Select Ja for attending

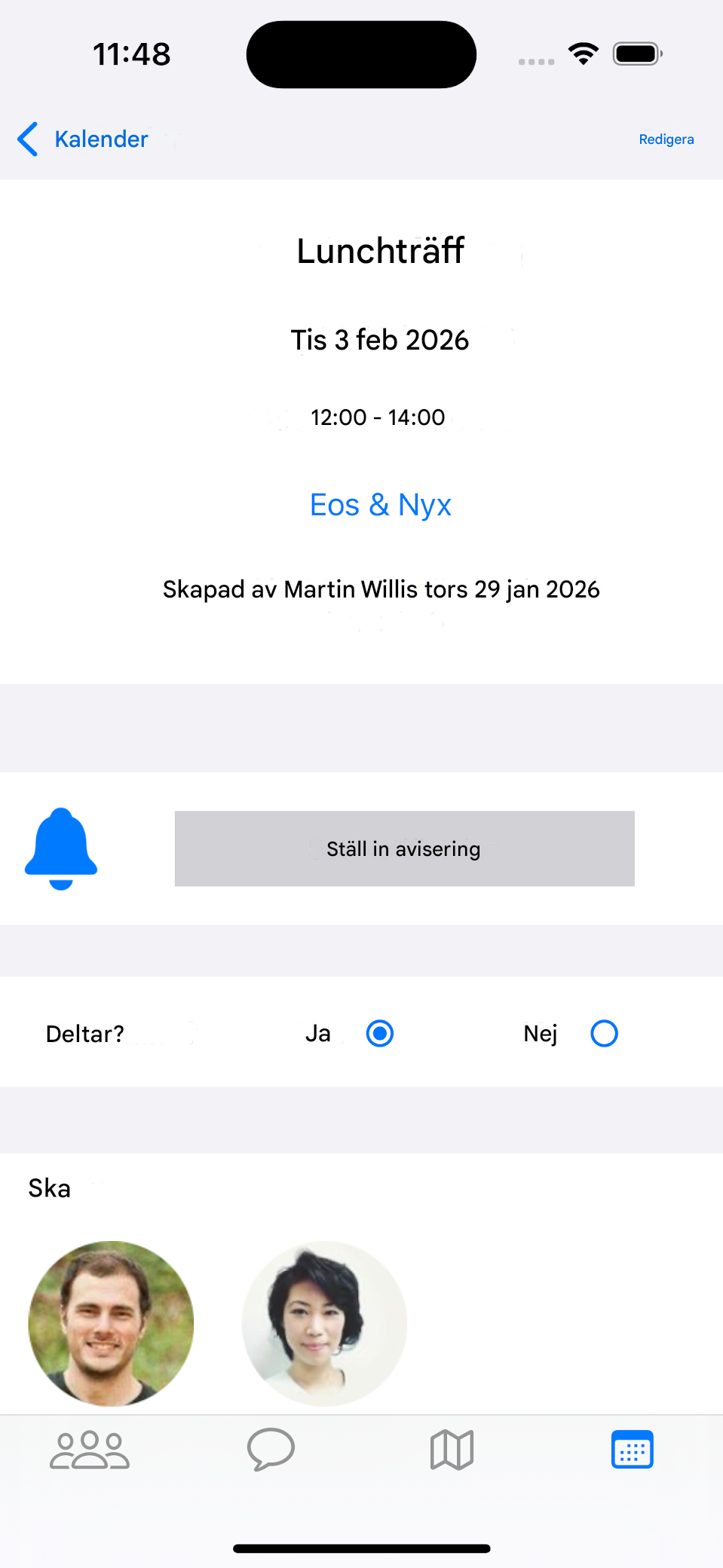(379, 1033)
